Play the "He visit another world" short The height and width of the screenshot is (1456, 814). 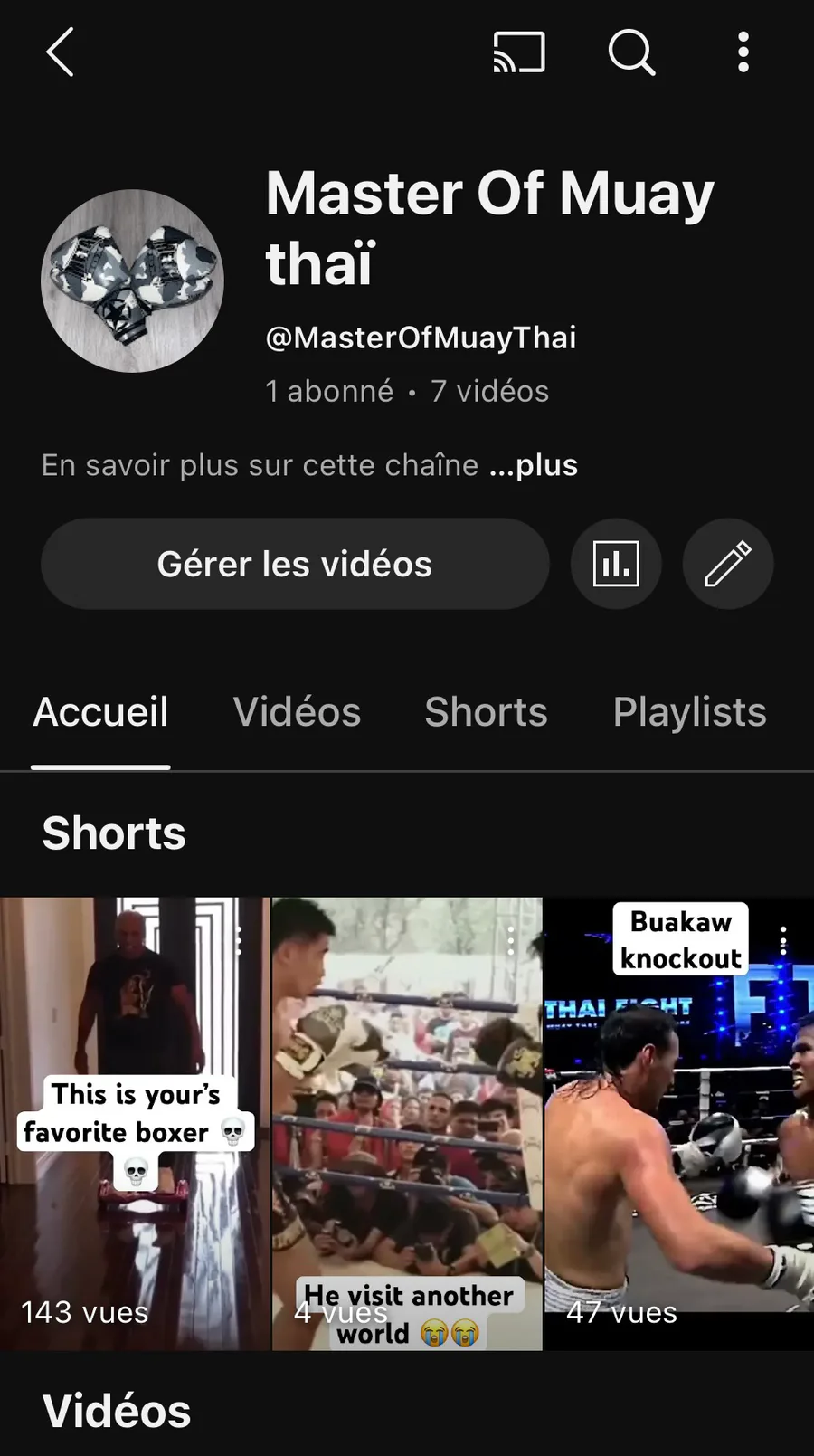(x=407, y=1131)
